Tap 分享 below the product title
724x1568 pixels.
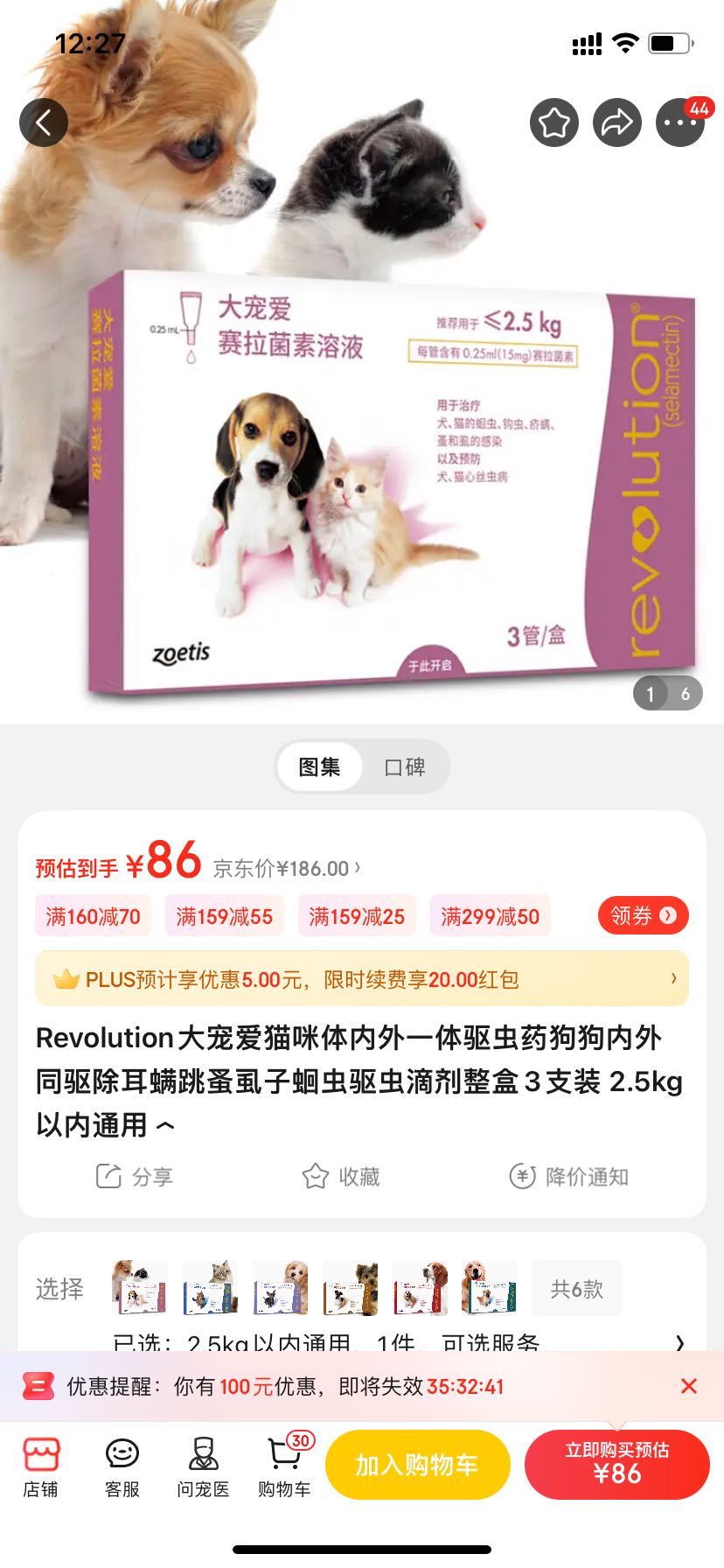[134, 1177]
